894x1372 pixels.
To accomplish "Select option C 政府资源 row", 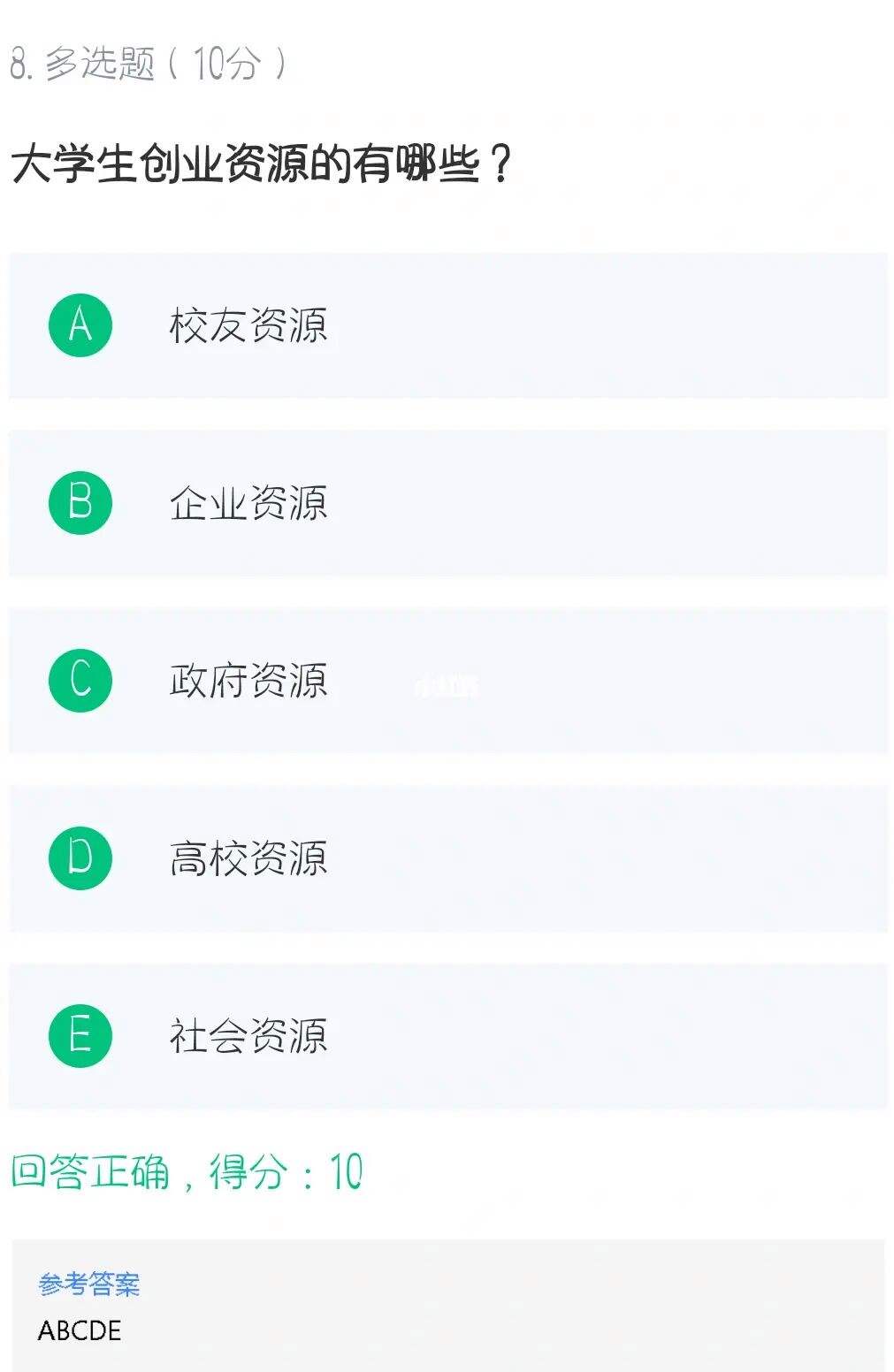I will point(447,679).
